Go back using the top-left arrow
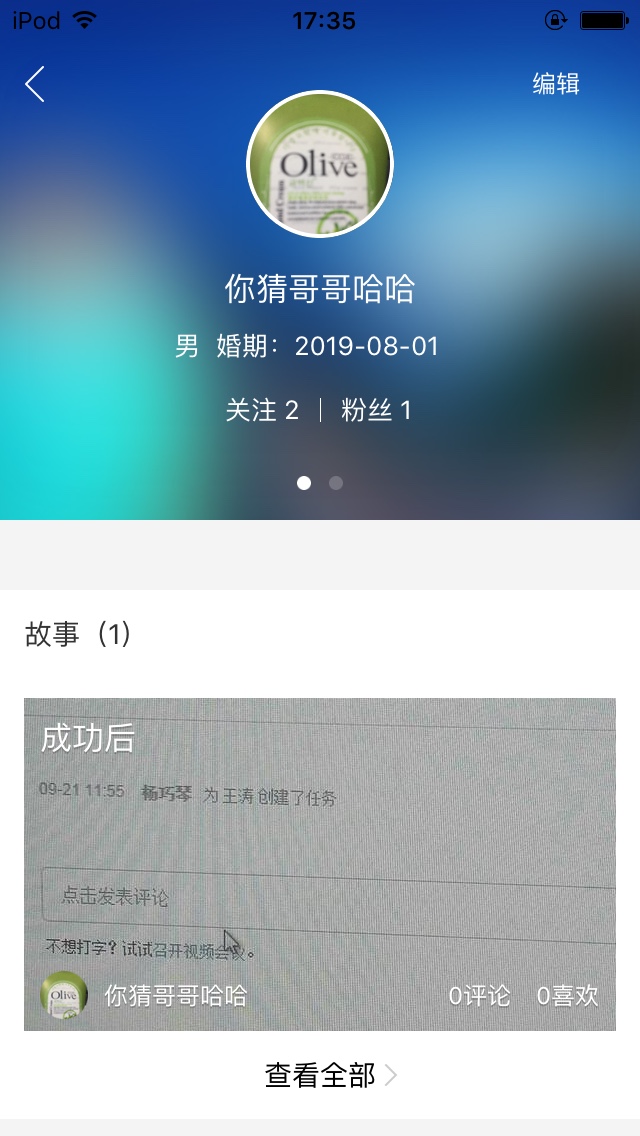The width and height of the screenshot is (640, 1136). pyautogui.click(x=35, y=85)
